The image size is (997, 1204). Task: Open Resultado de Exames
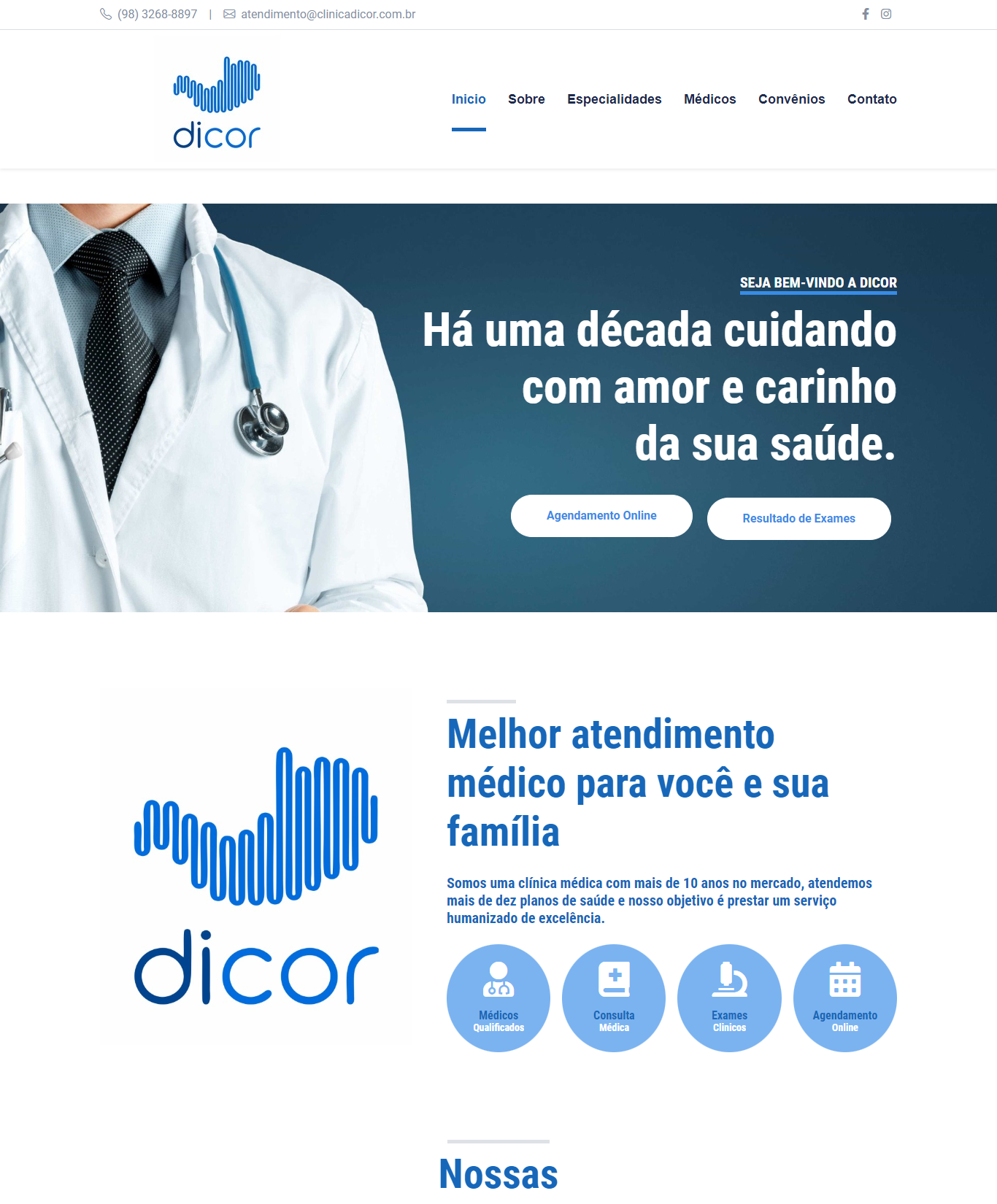tap(798, 519)
